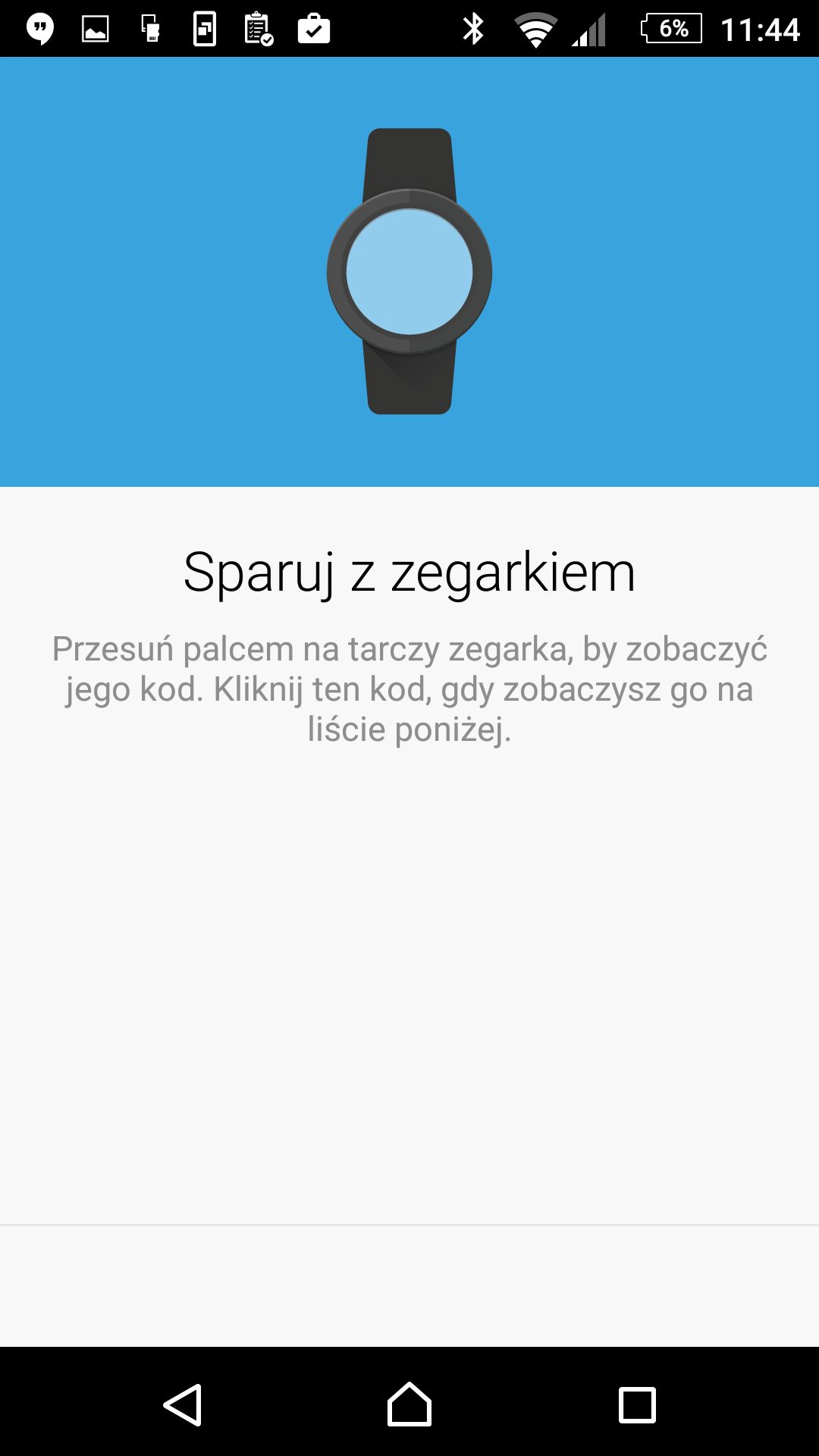The width and height of the screenshot is (819, 1456).
Task: Go to the home screen
Action: coord(409,1404)
